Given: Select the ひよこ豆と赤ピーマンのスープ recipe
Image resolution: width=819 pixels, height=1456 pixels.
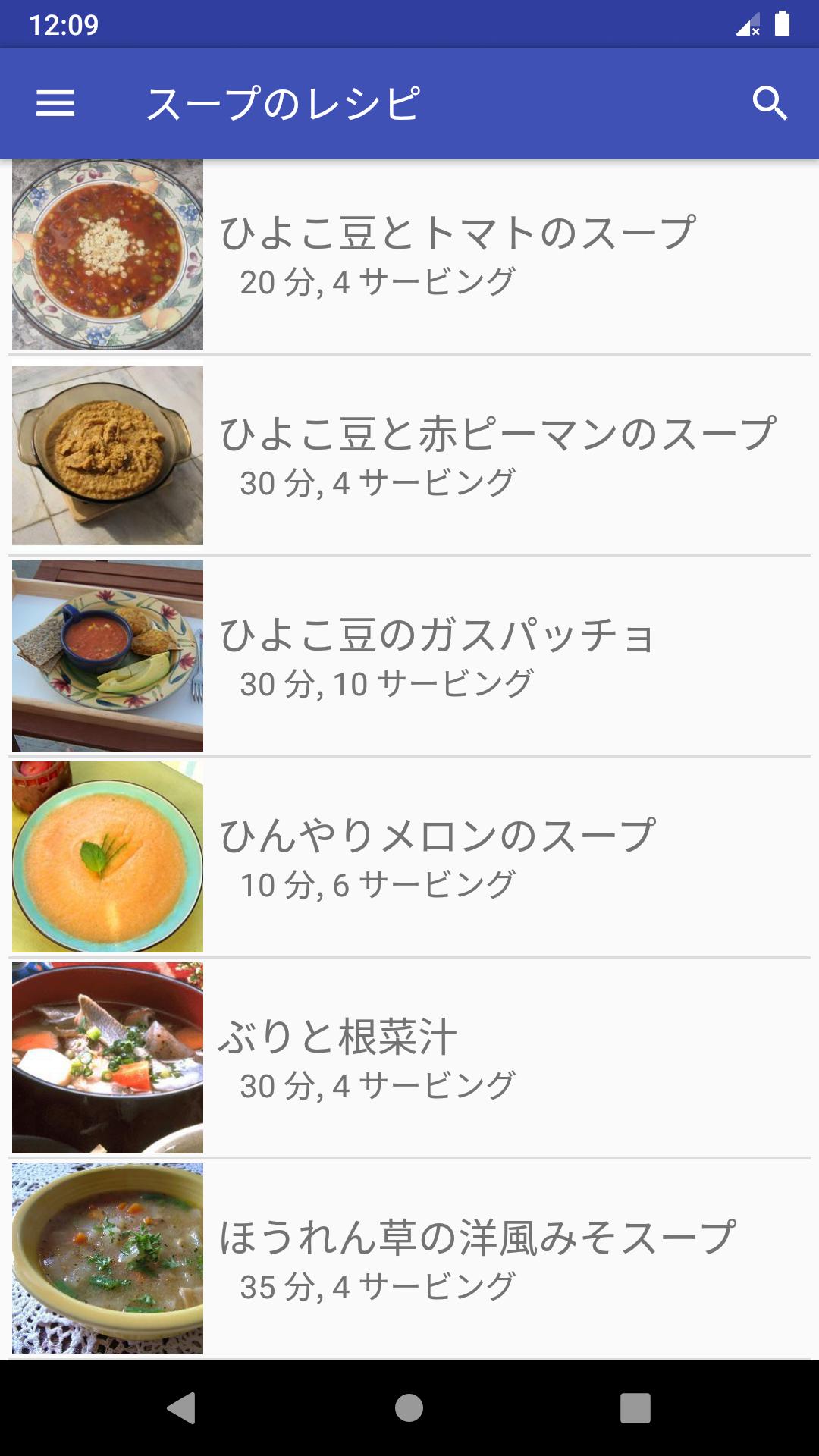Looking at the screenshot, I should tap(409, 455).
